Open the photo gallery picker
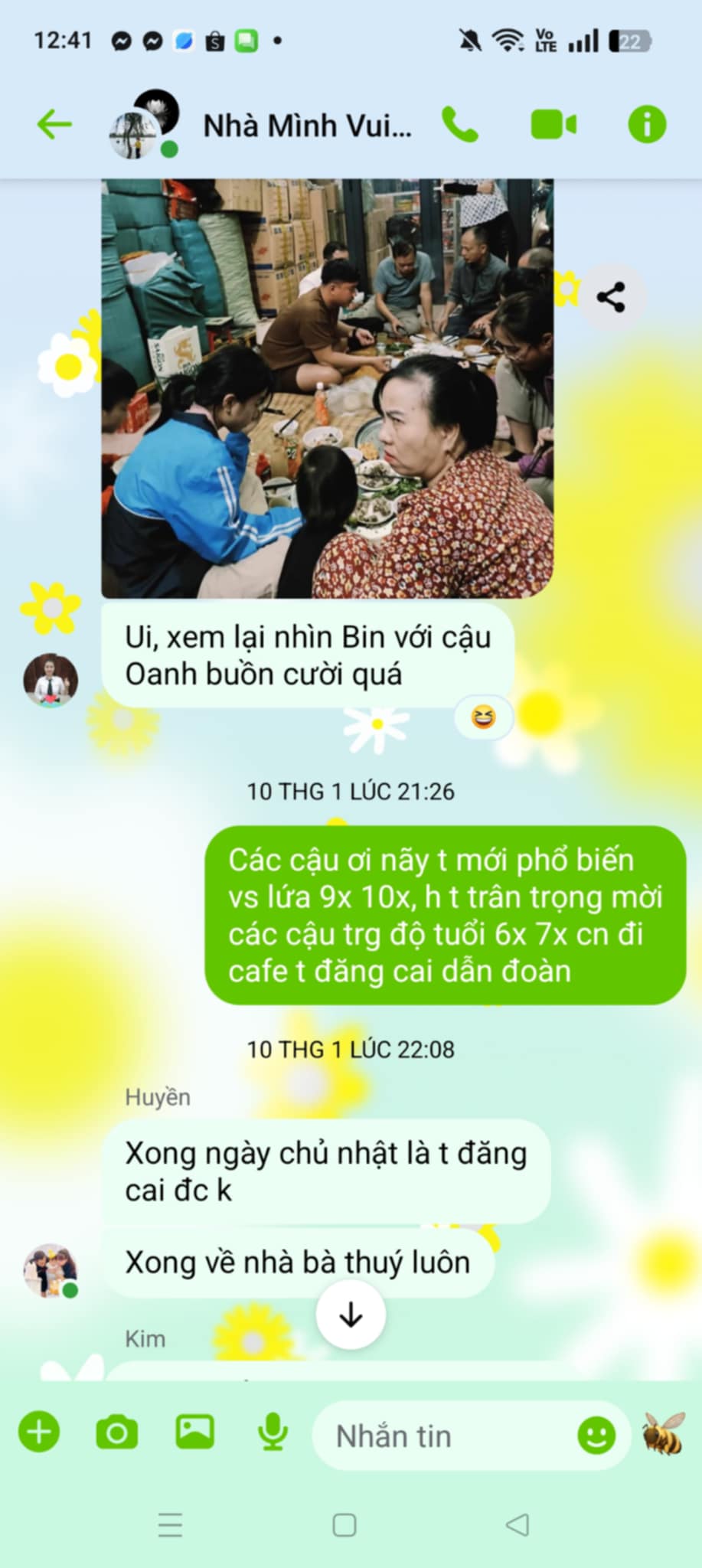Screen dimensions: 702x1568 coord(195,1432)
